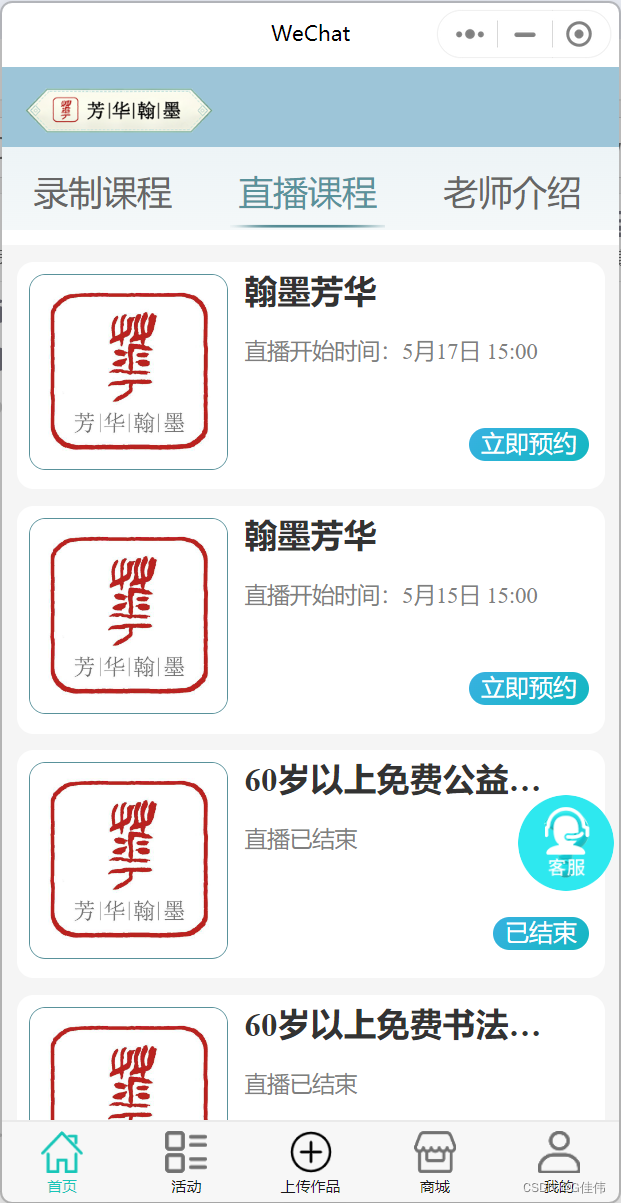Open the mini program more-options menu
Screen dimensions: 621x1203
click(x=469, y=34)
